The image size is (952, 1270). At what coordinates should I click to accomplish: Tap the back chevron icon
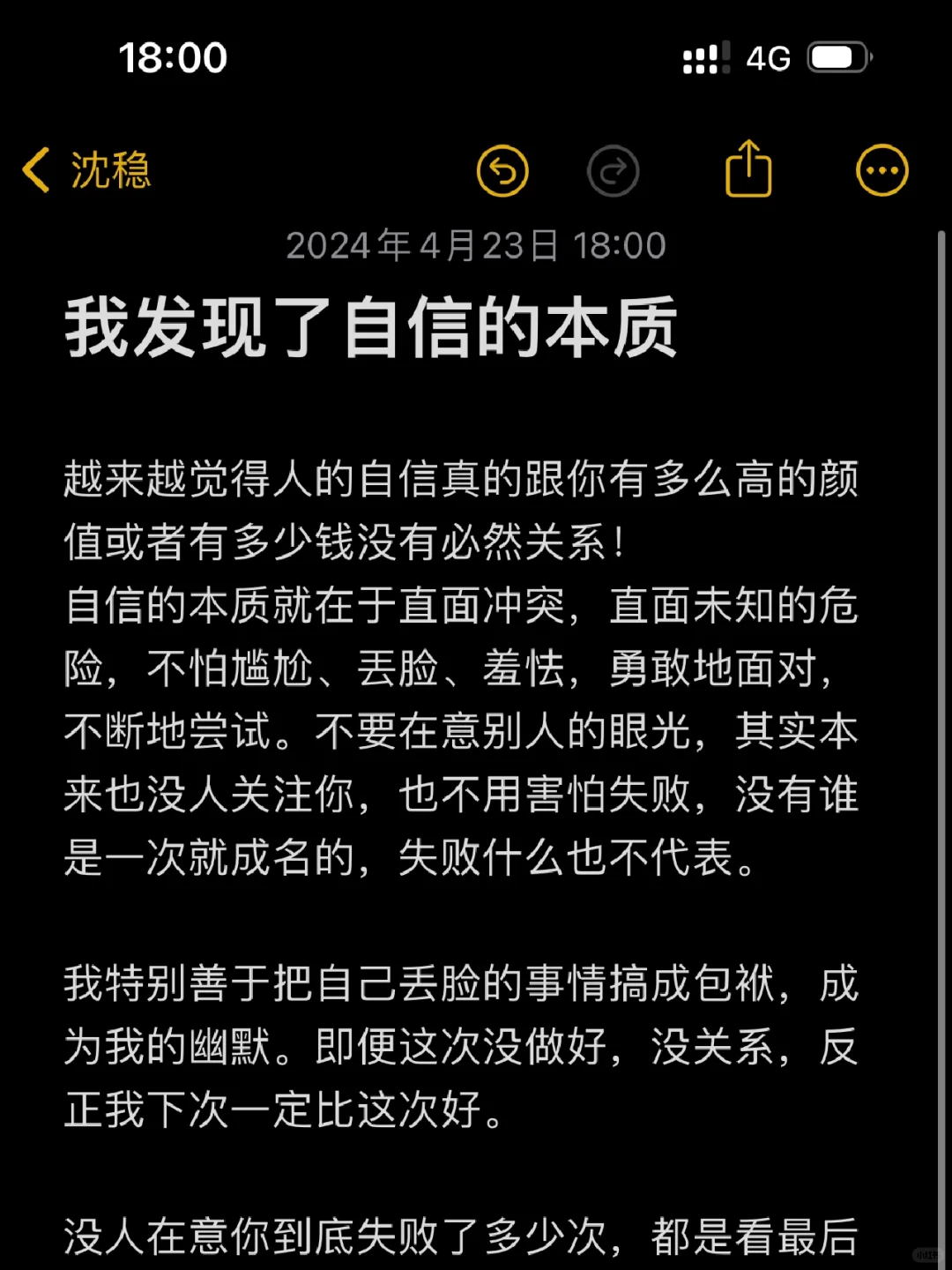[37, 169]
